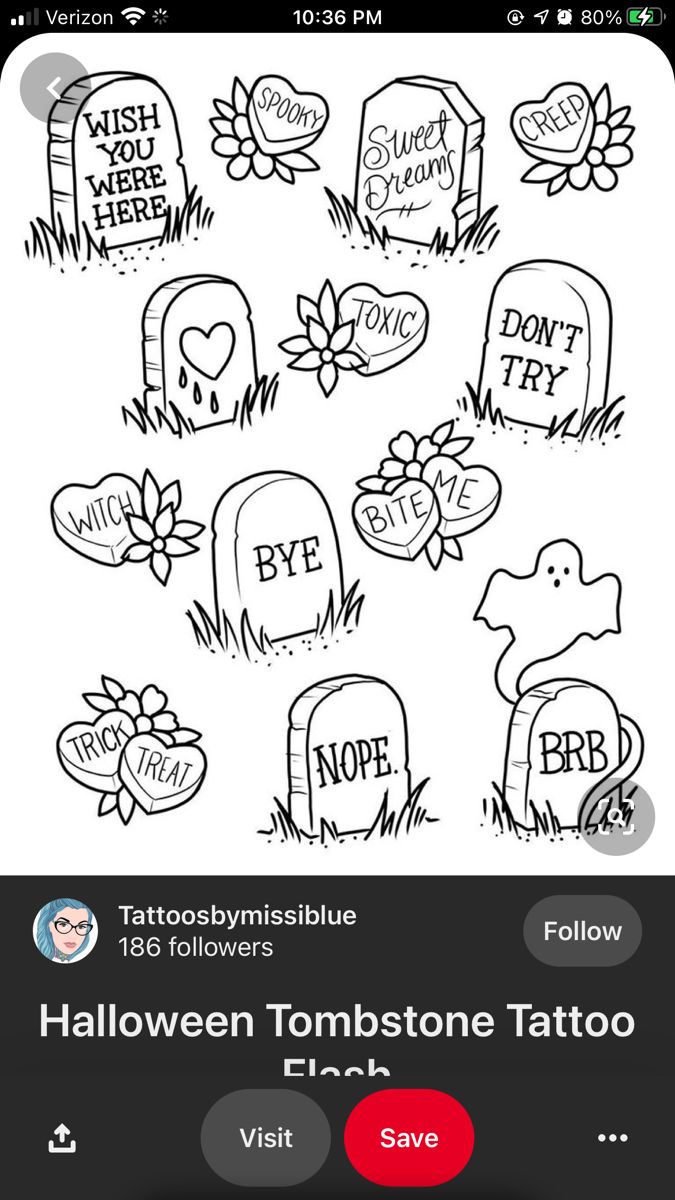Open the more options menu
The width and height of the screenshot is (675, 1200).
click(612, 1137)
